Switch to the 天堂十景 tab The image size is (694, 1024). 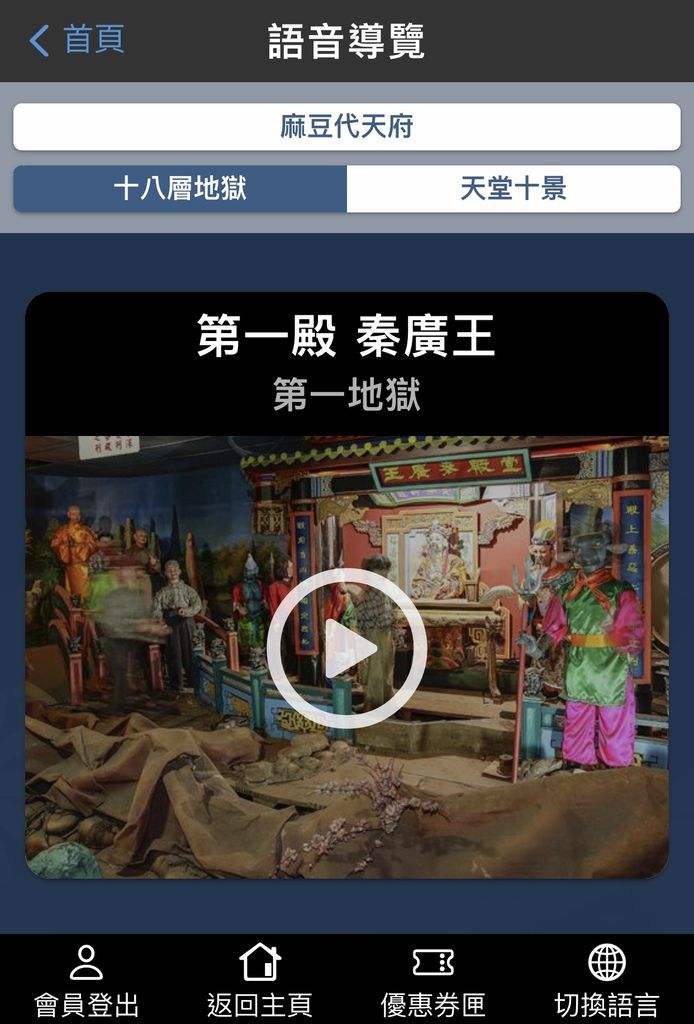[513, 188]
